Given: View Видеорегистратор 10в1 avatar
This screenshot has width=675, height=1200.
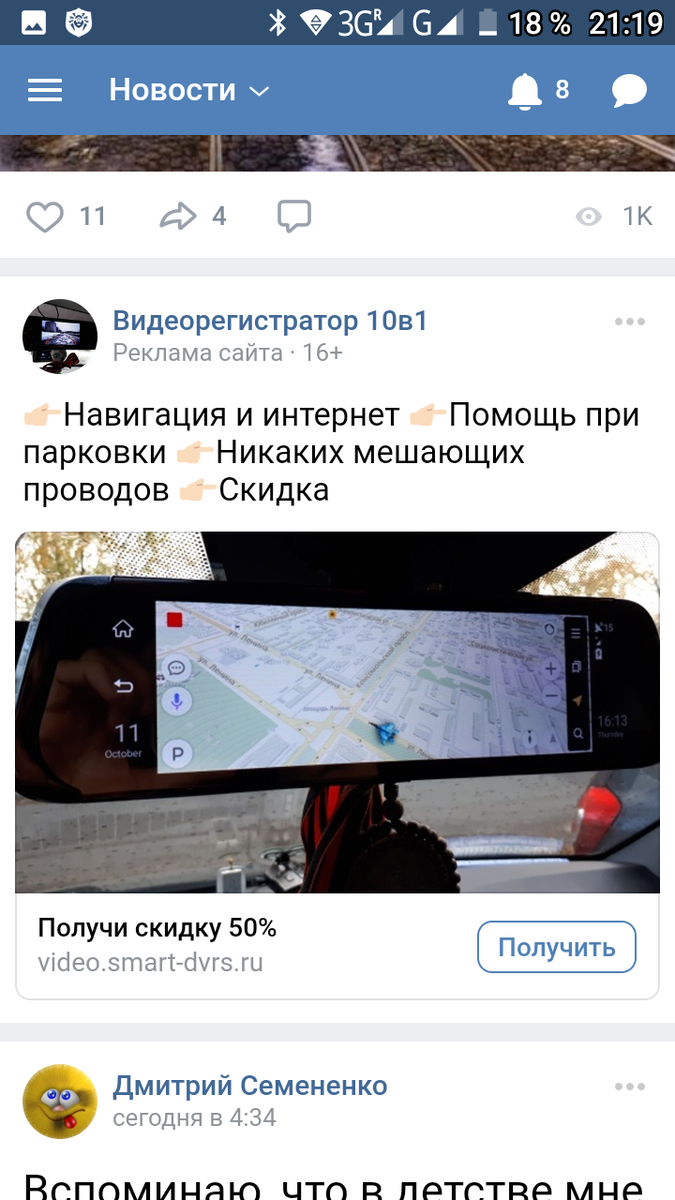Looking at the screenshot, I should (60, 336).
